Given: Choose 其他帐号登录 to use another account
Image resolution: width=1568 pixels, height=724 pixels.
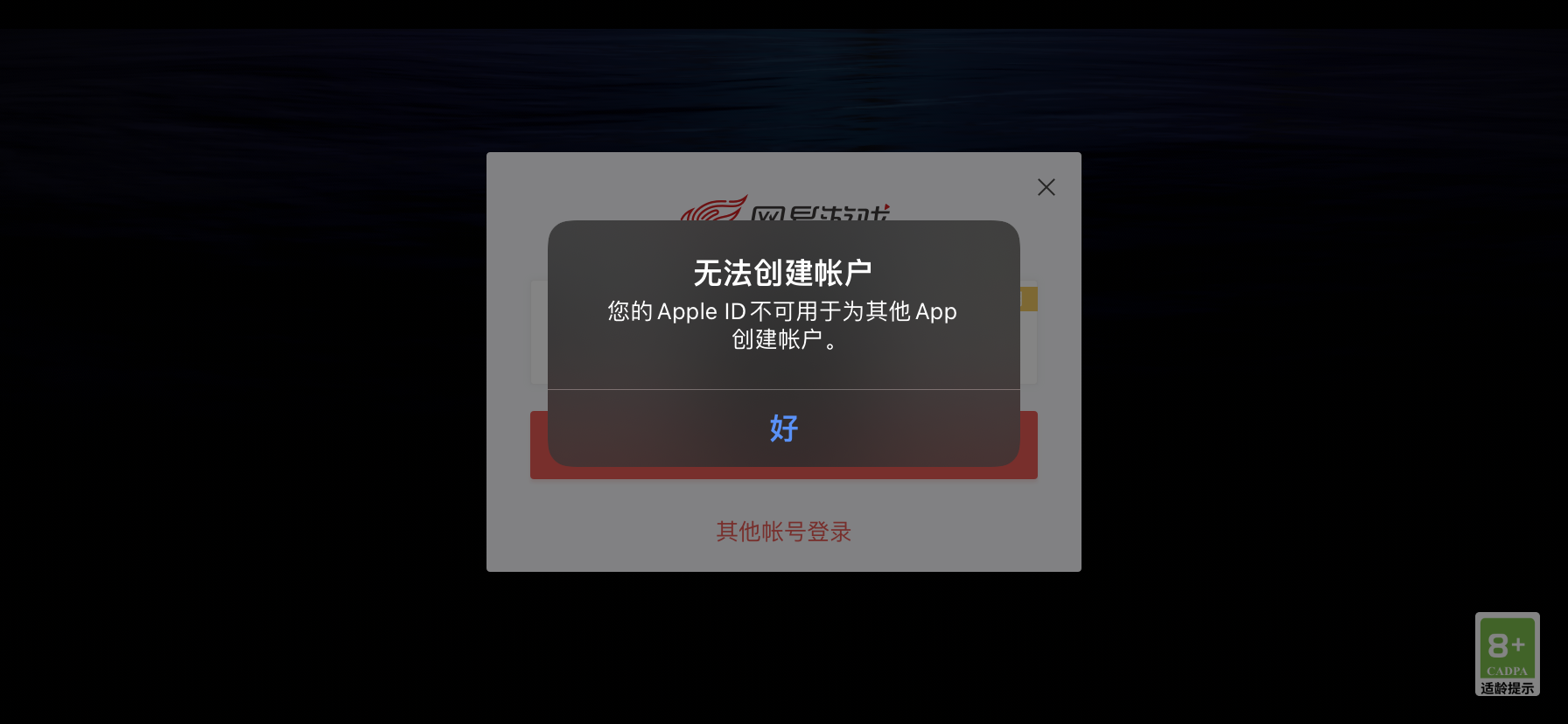Looking at the screenshot, I should click(x=783, y=532).
